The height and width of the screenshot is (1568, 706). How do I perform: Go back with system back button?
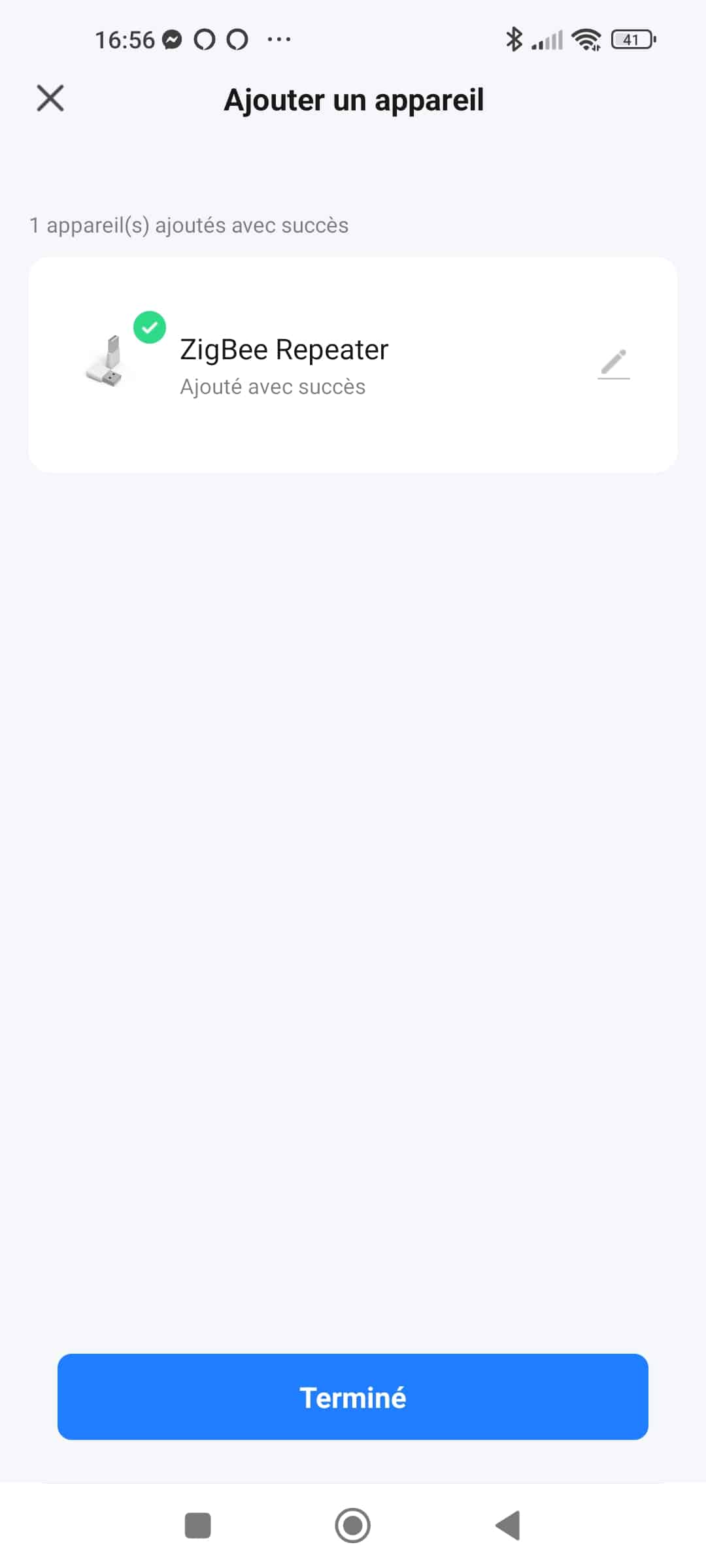coord(508,1526)
